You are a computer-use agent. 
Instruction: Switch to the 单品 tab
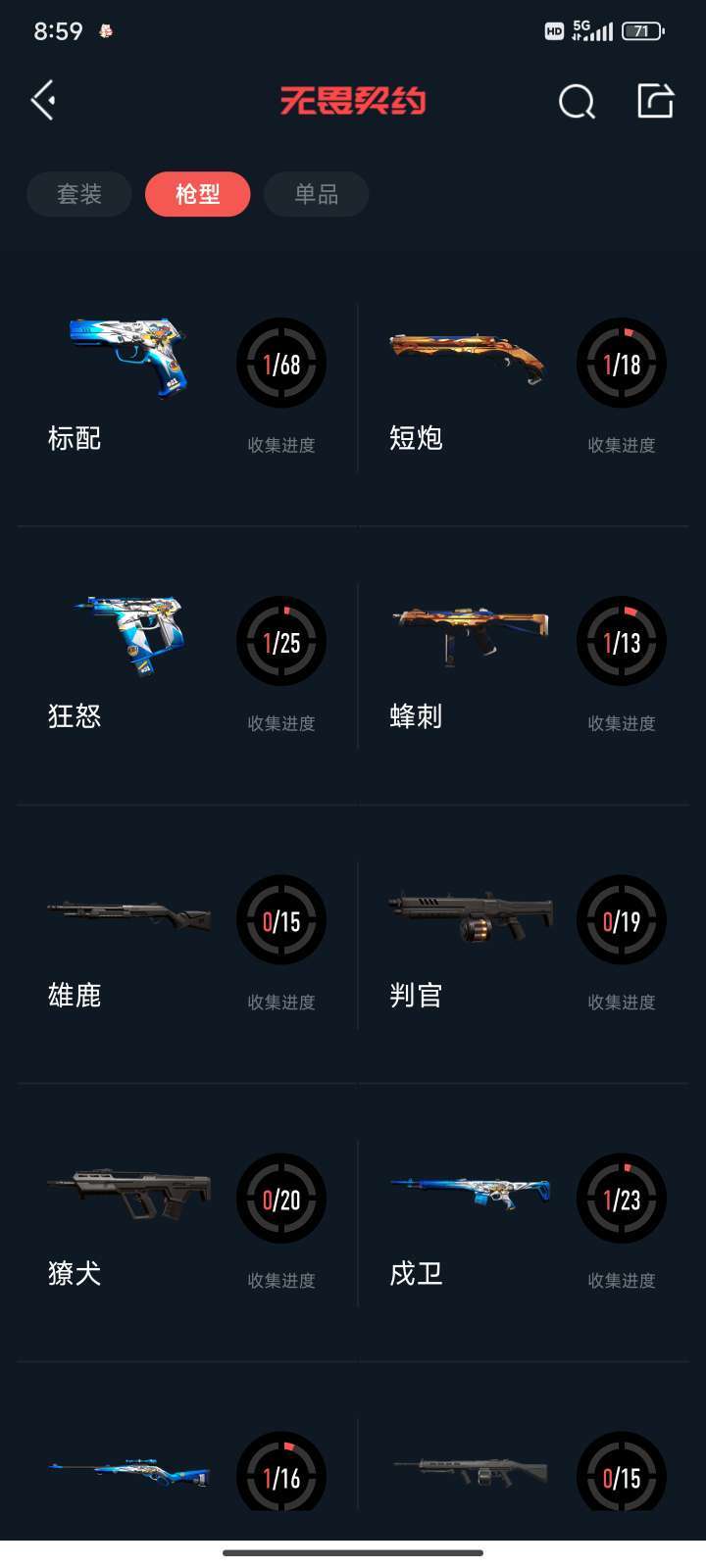pyautogui.click(x=316, y=194)
